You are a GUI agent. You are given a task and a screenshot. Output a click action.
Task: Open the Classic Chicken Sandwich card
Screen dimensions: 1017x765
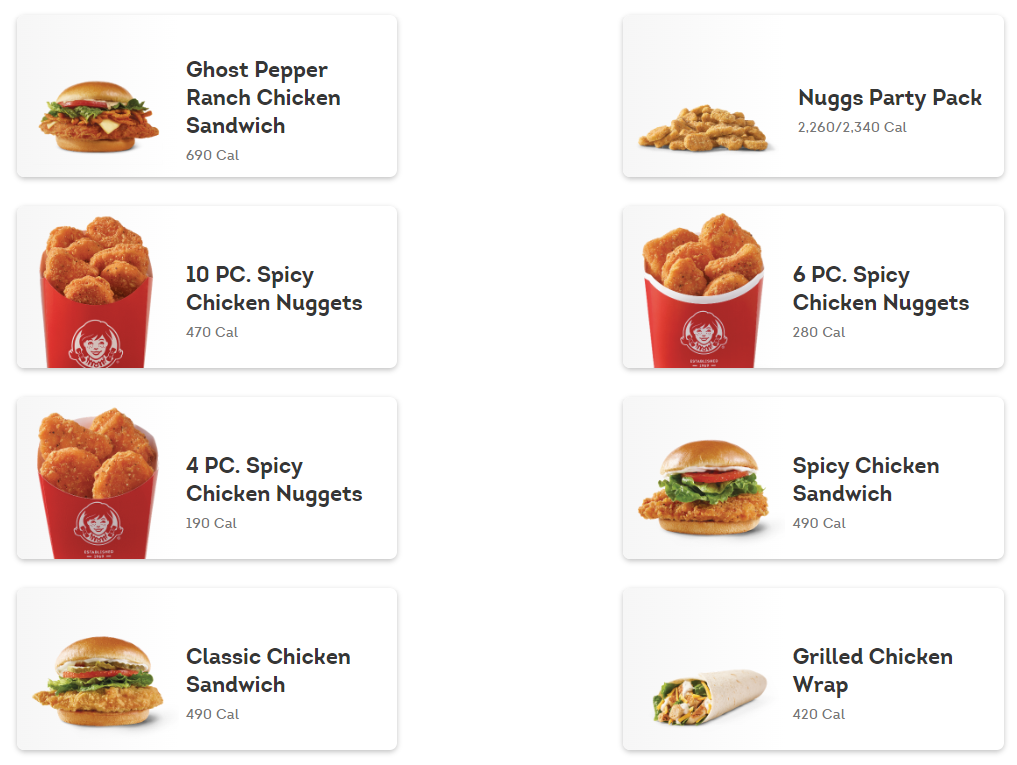(x=207, y=670)
